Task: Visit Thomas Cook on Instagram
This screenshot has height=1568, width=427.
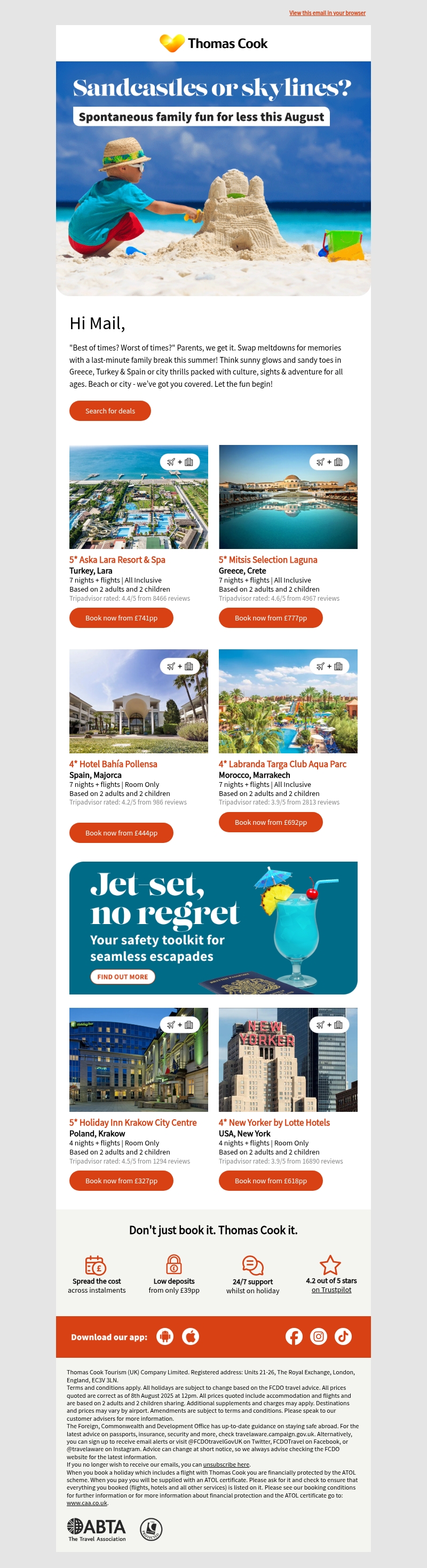Action: pos(319,1336)
